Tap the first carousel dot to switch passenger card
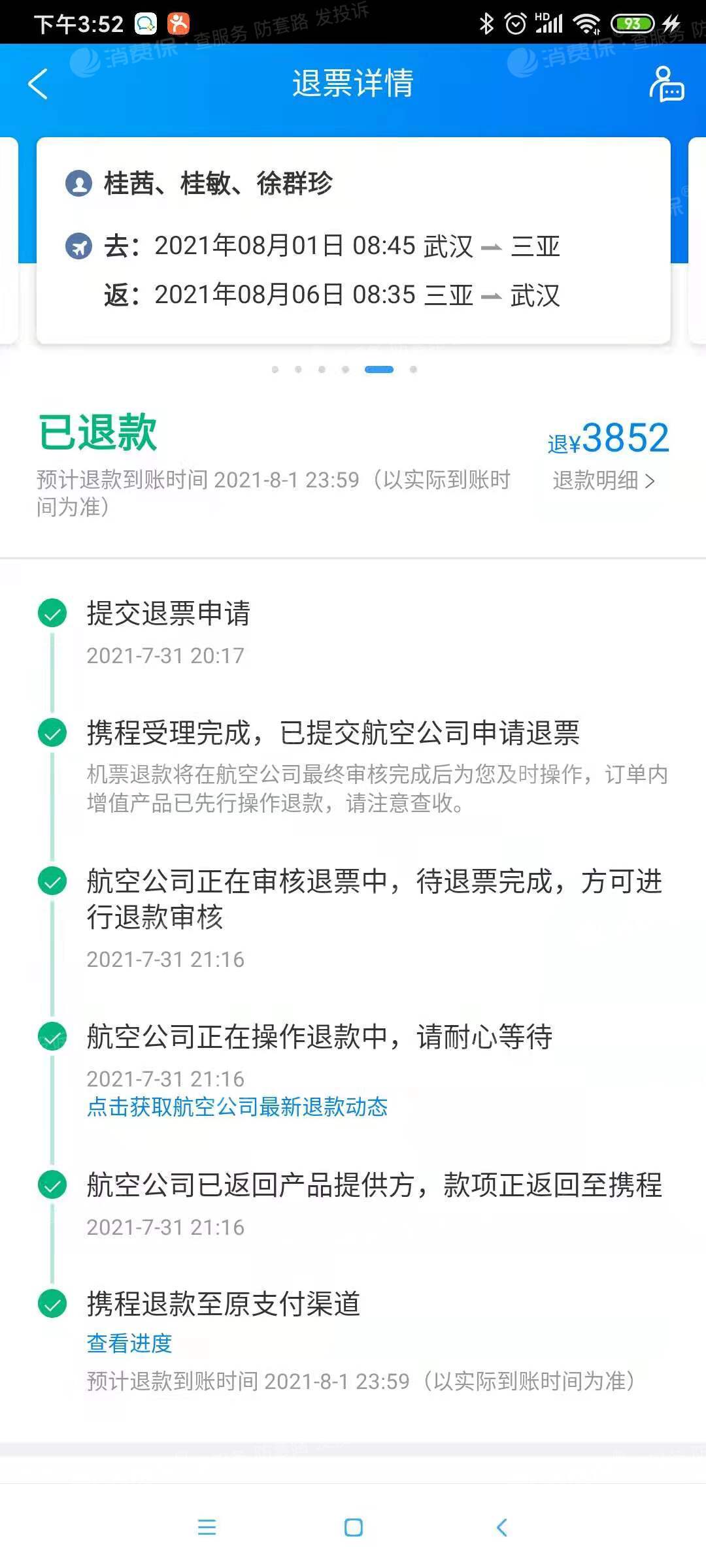The image size is (706, 1568). pyautogui.click(x=275, y=369)
